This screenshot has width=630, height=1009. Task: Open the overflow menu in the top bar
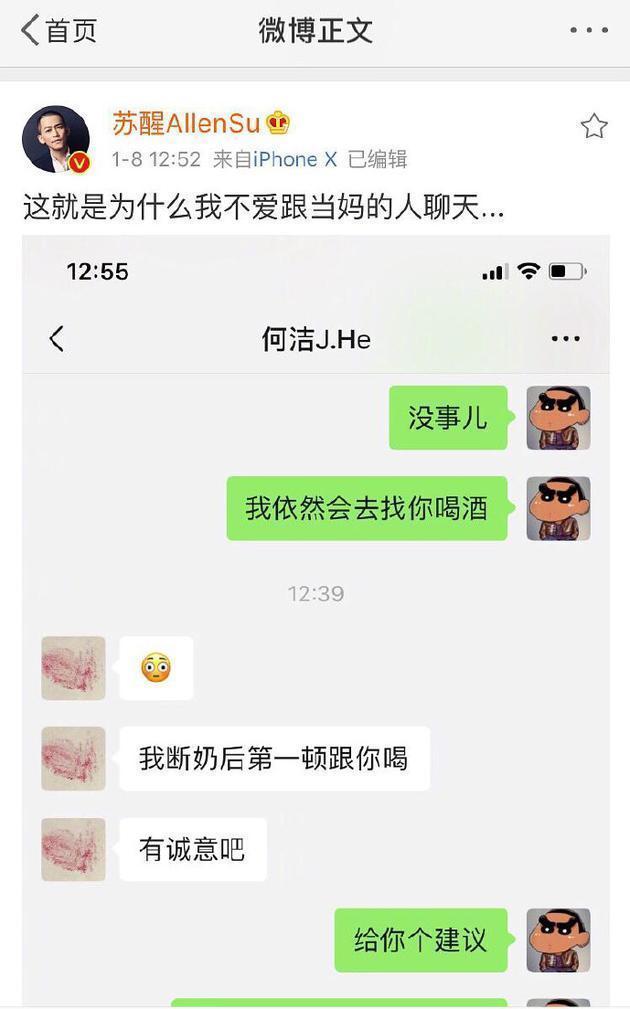click(589, 31)
